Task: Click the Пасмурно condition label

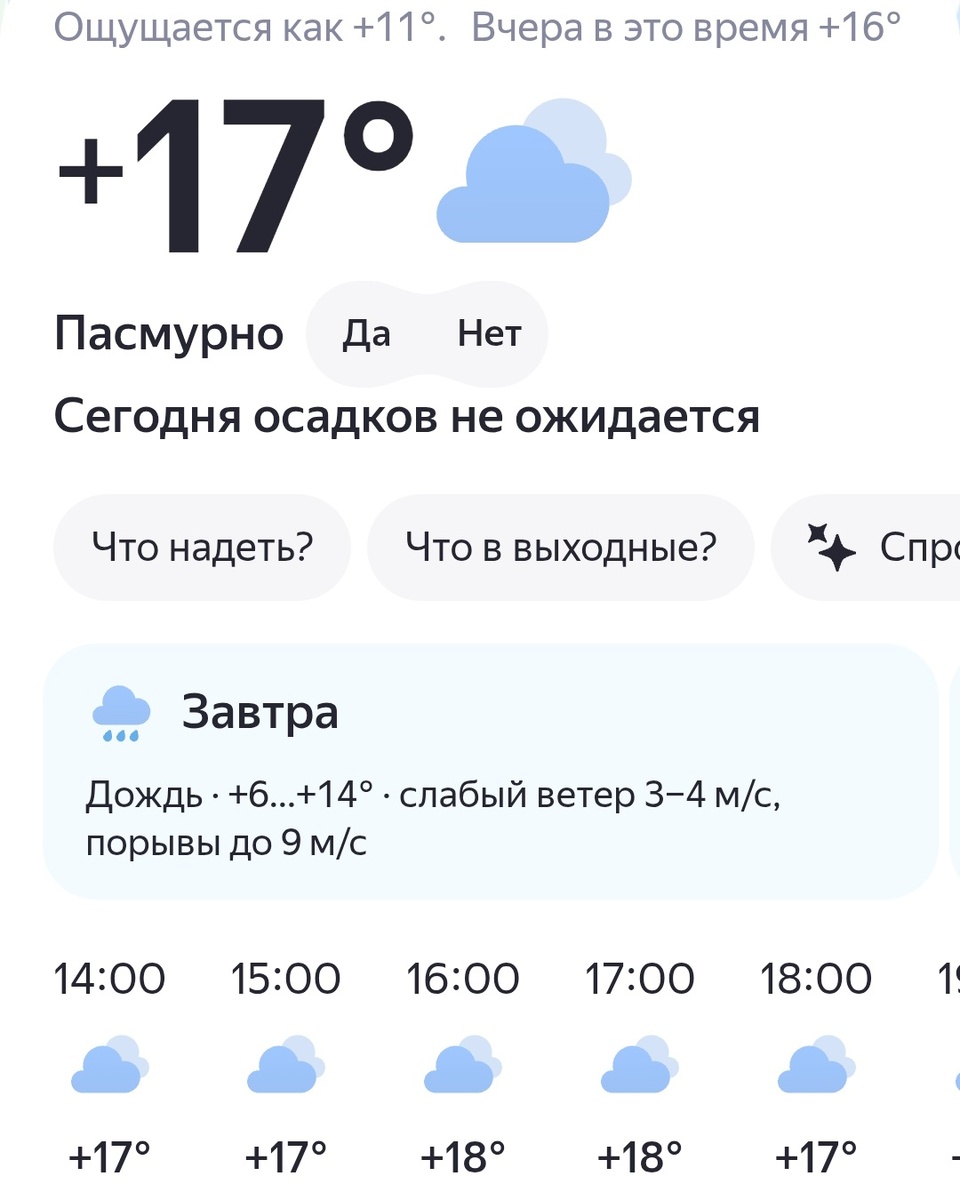Action: (170, 334)
